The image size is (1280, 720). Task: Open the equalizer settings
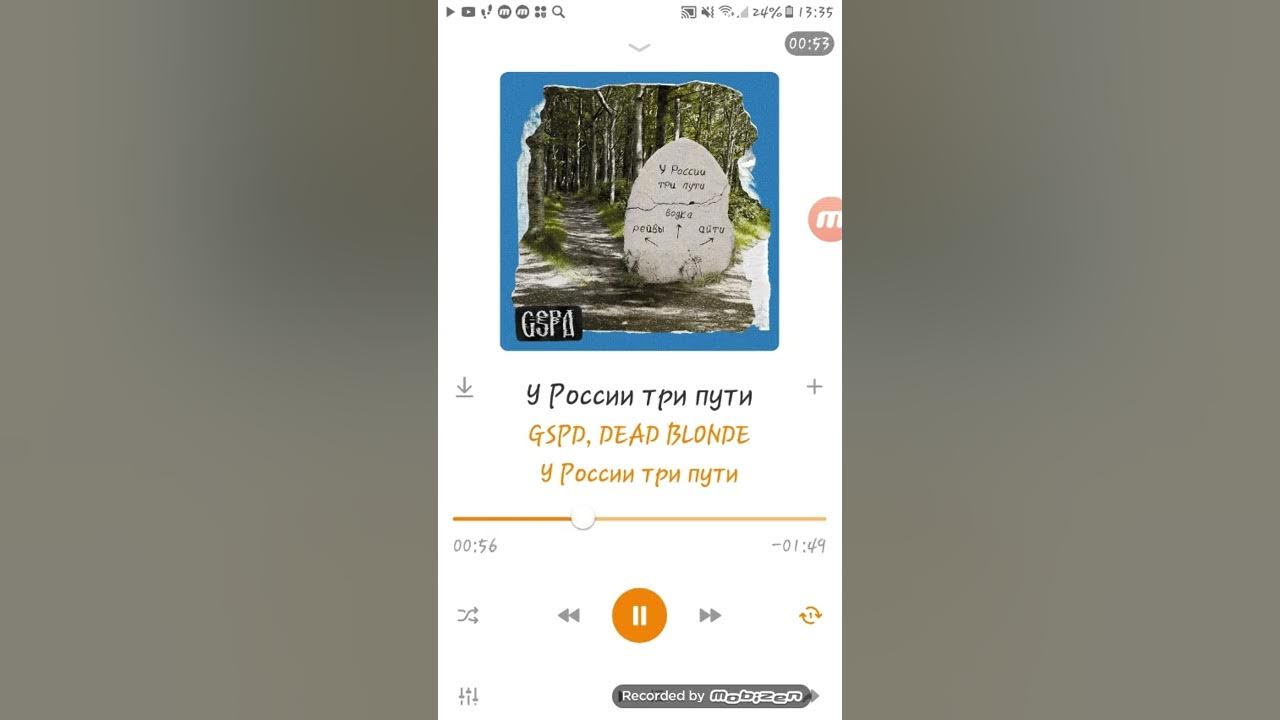468,696
